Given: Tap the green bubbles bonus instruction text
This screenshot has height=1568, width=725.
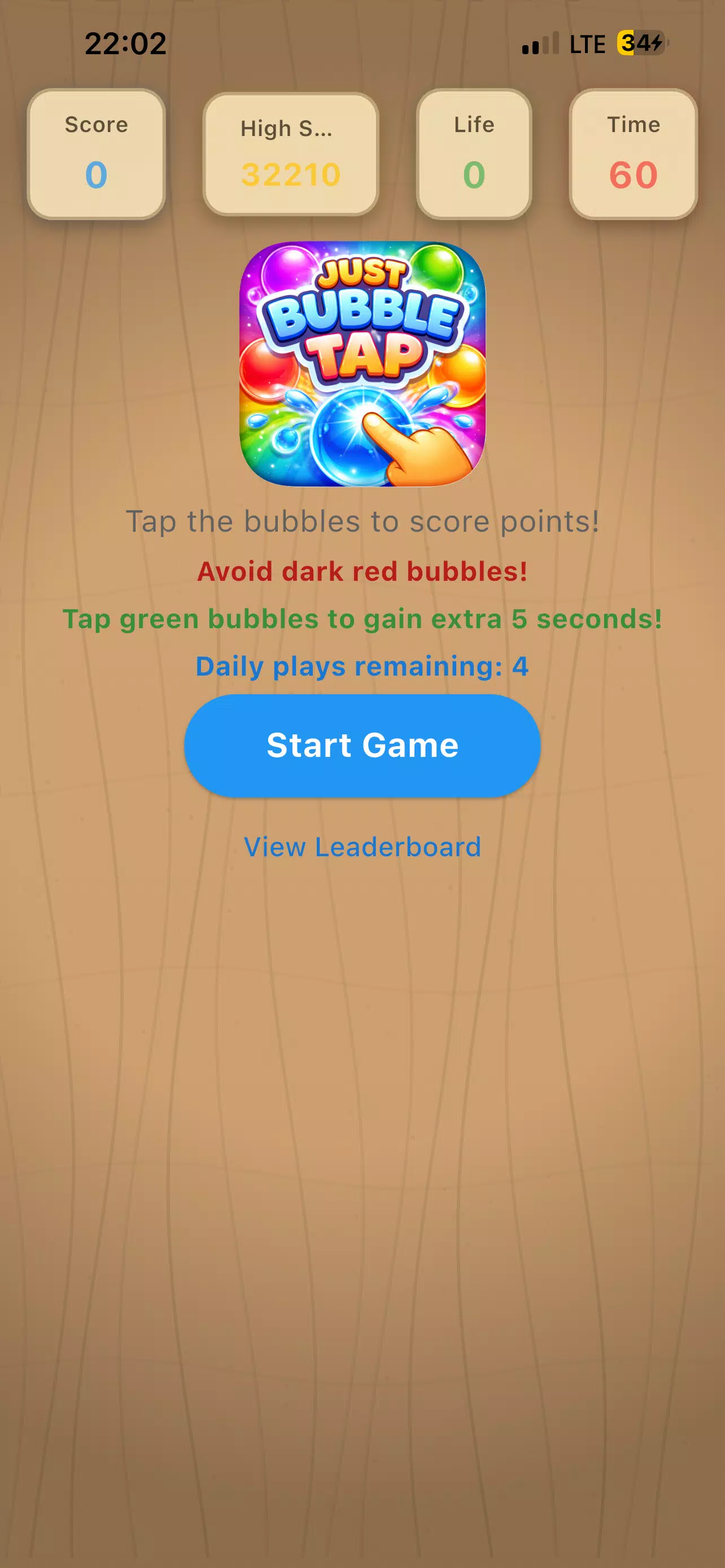Looking at the screenshot, I should tap(363, 619).
